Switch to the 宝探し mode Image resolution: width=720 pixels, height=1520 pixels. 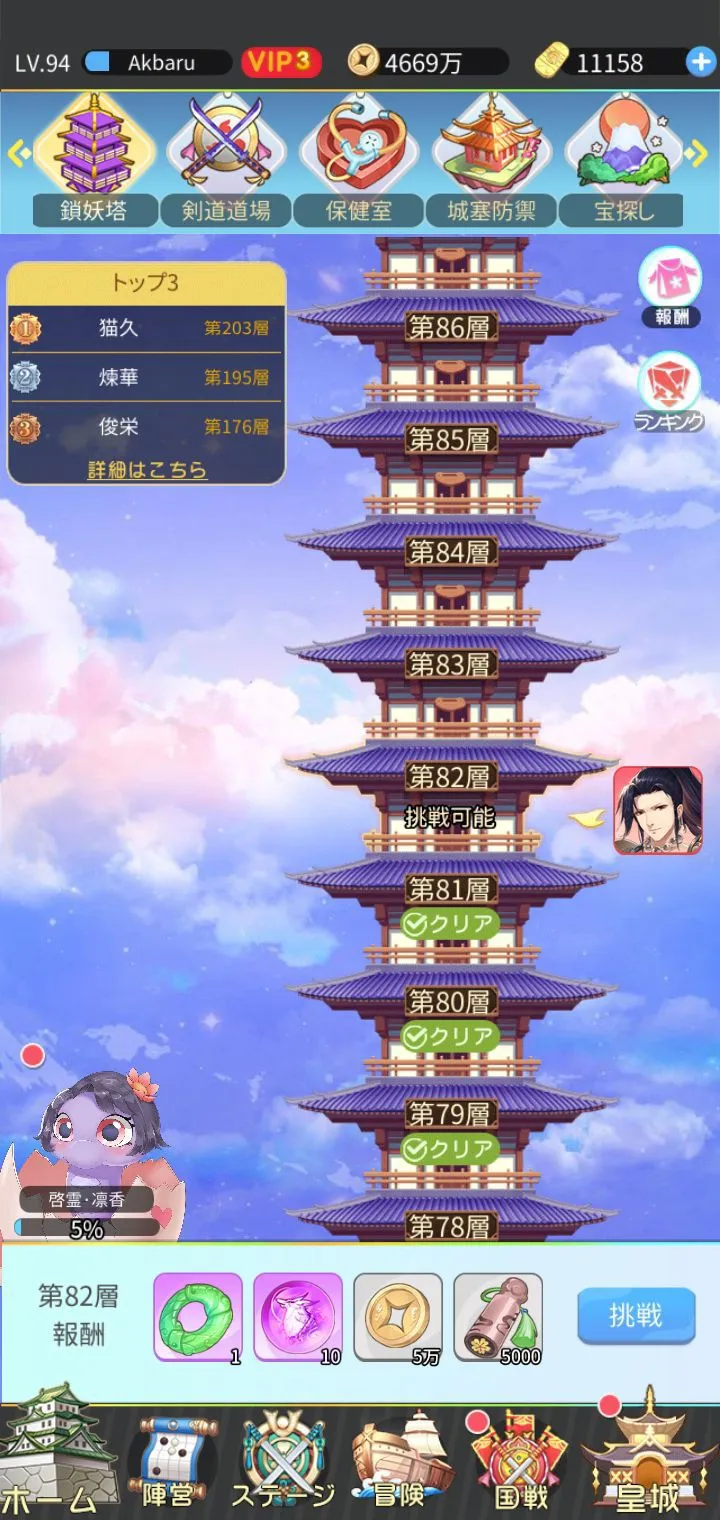point(622,160)
